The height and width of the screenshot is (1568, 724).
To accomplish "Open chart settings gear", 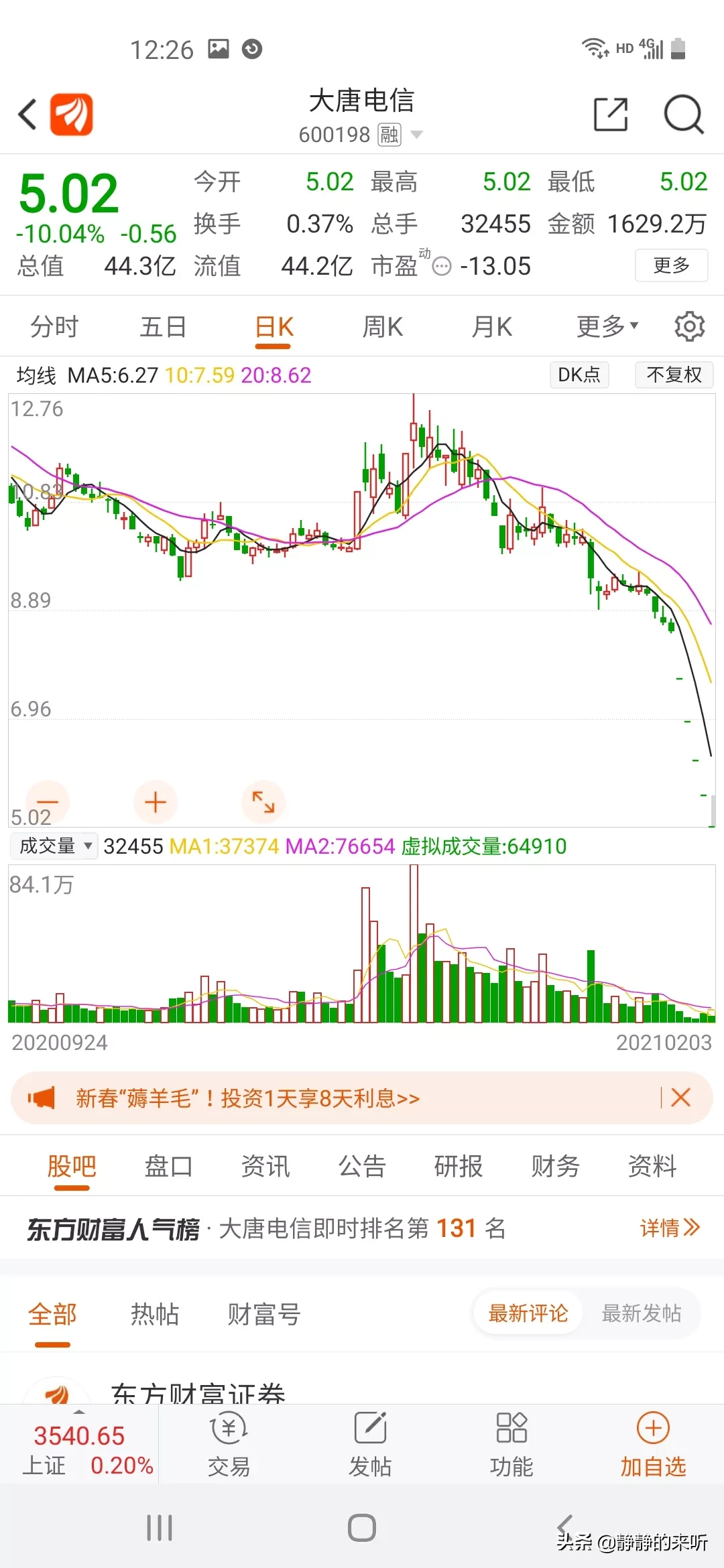I will coord(689,327).
